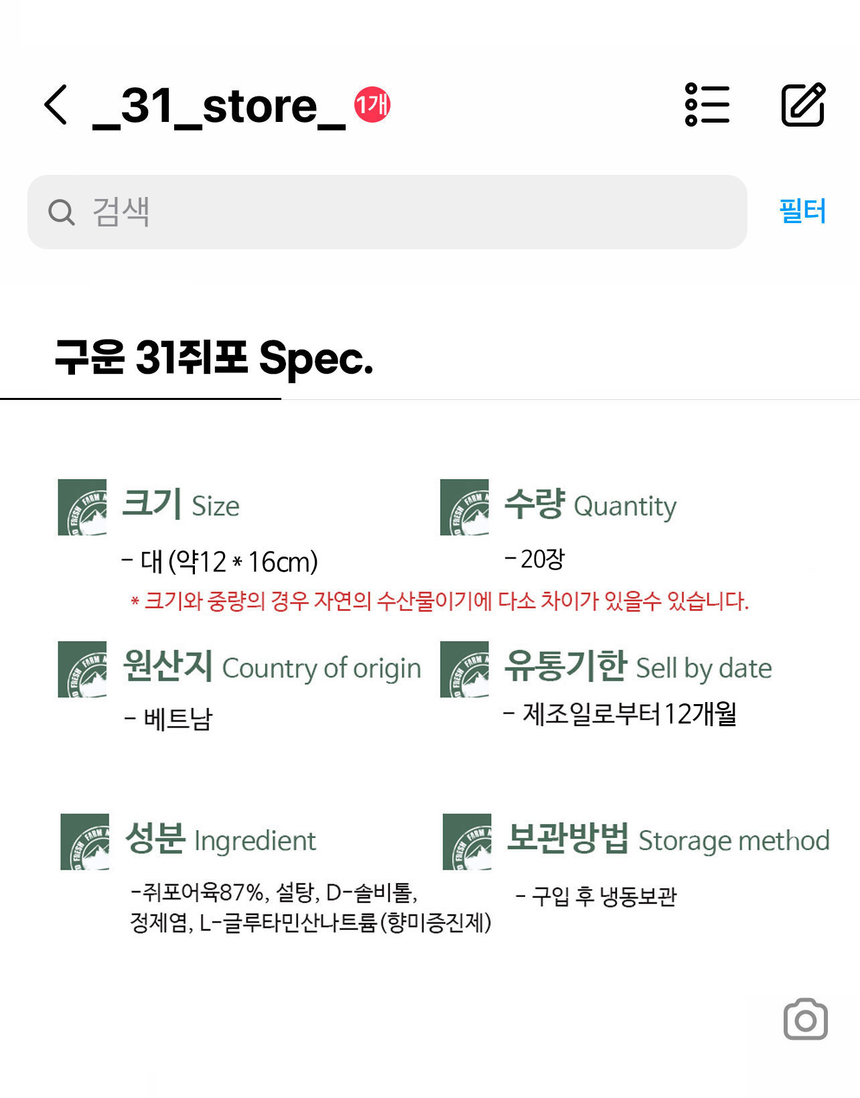
Task: Tap the red 1개 notification badge
Action: [370, 105]
